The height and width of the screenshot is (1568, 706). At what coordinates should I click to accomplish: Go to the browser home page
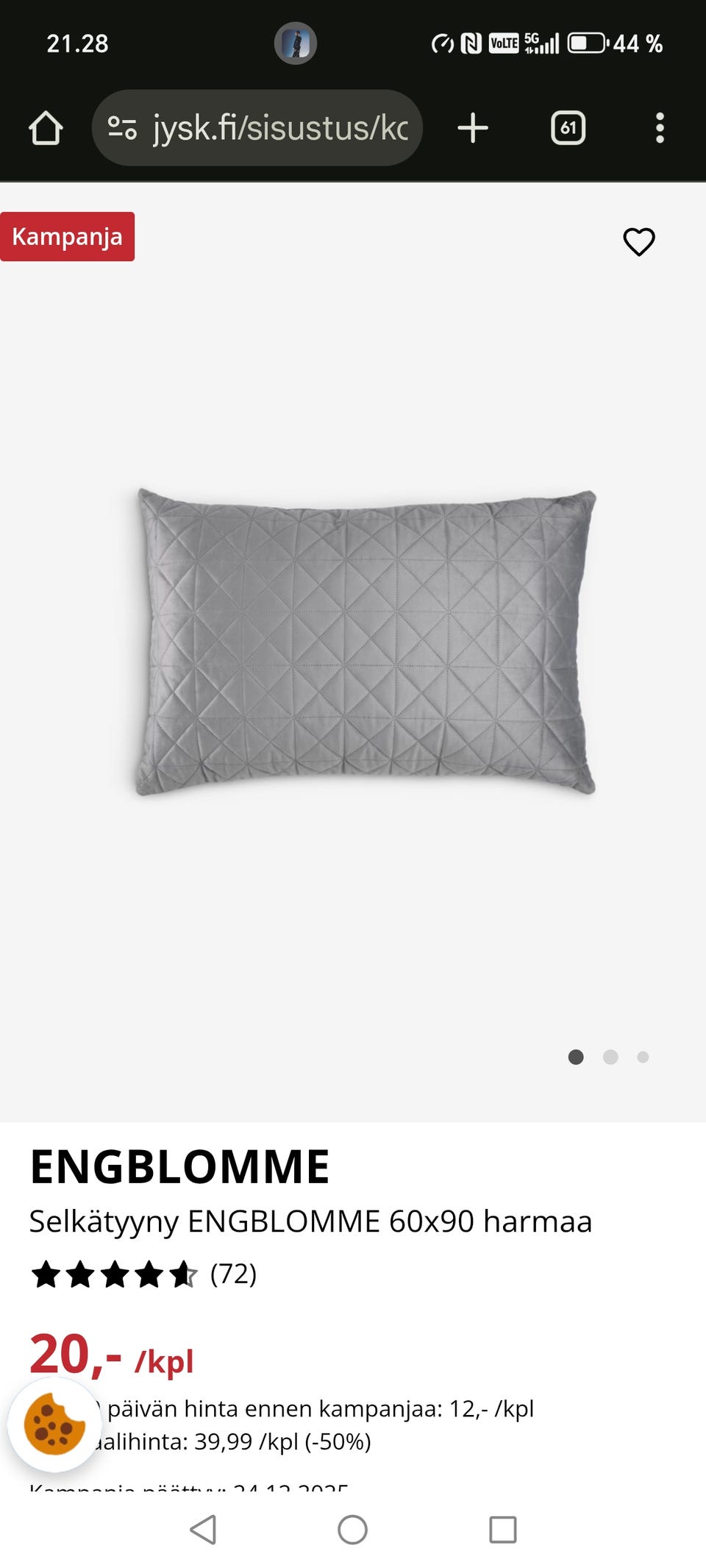pyautogui.click(x=46, y=128)
